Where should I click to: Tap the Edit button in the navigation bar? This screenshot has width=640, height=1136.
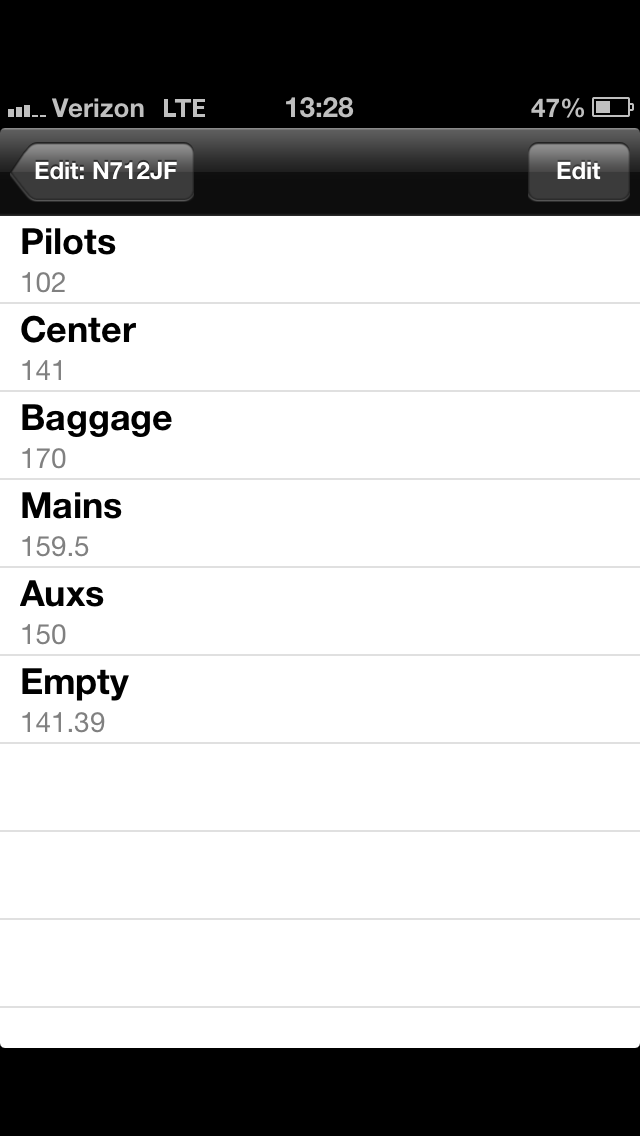click(578, 172)
